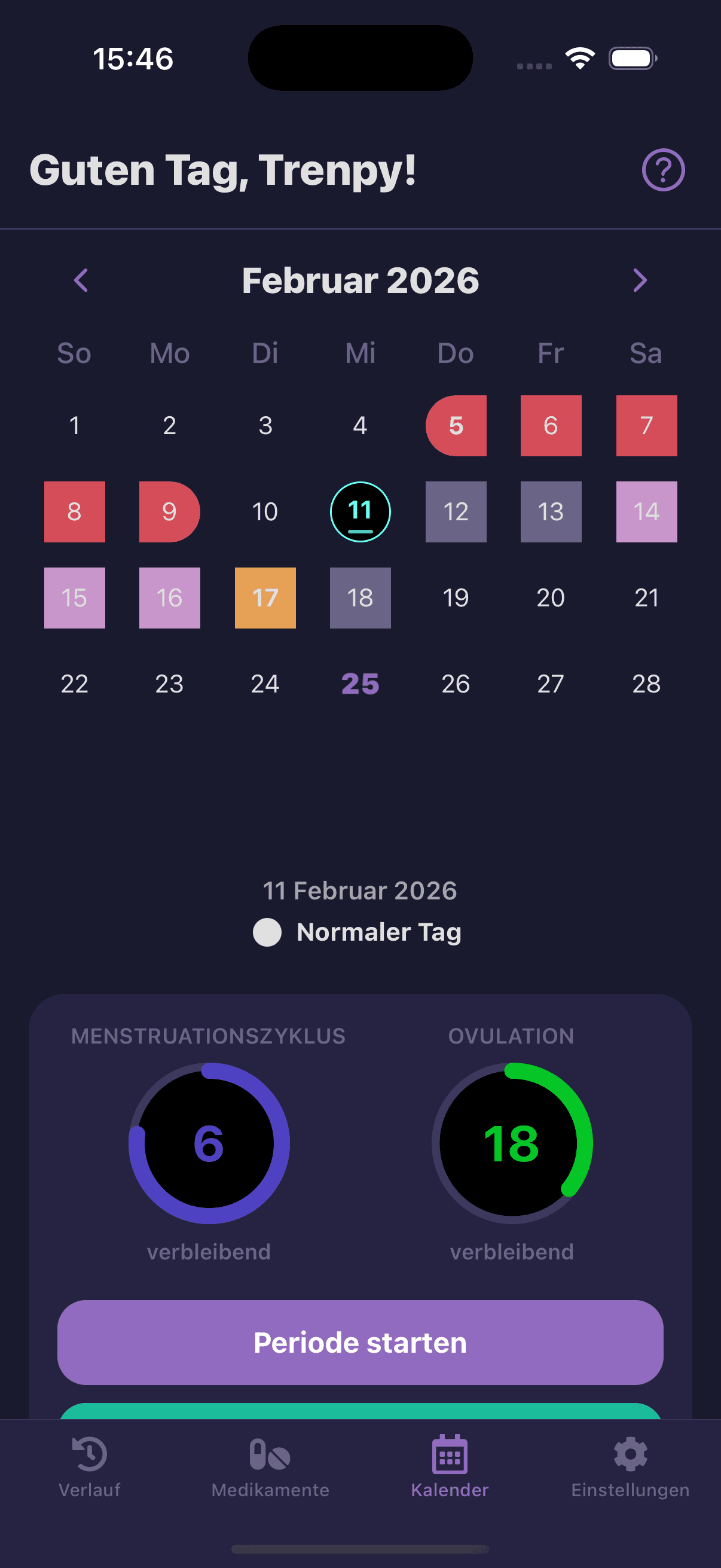This screenshot has height=1568, width=721.
Task: Tap the Ovulation progress ring showing 18
Action: [x=513, y=1143]
